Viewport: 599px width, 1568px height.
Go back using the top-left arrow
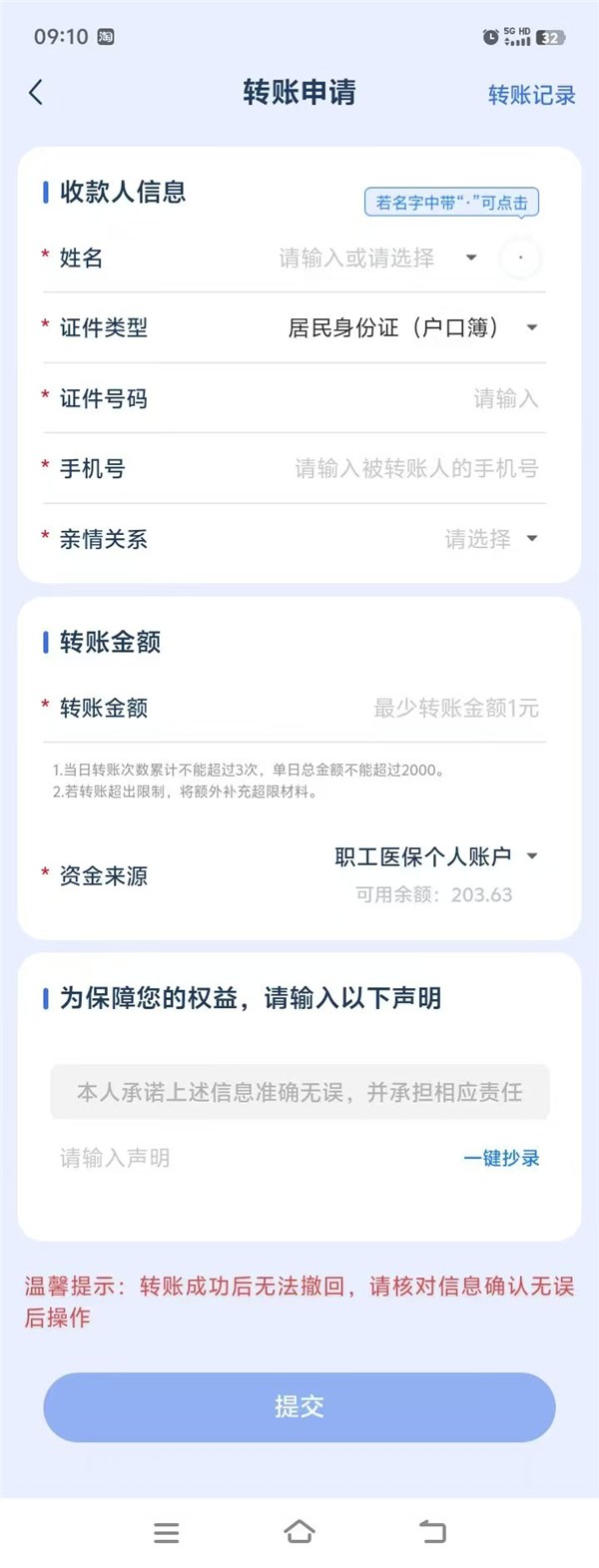37,93
